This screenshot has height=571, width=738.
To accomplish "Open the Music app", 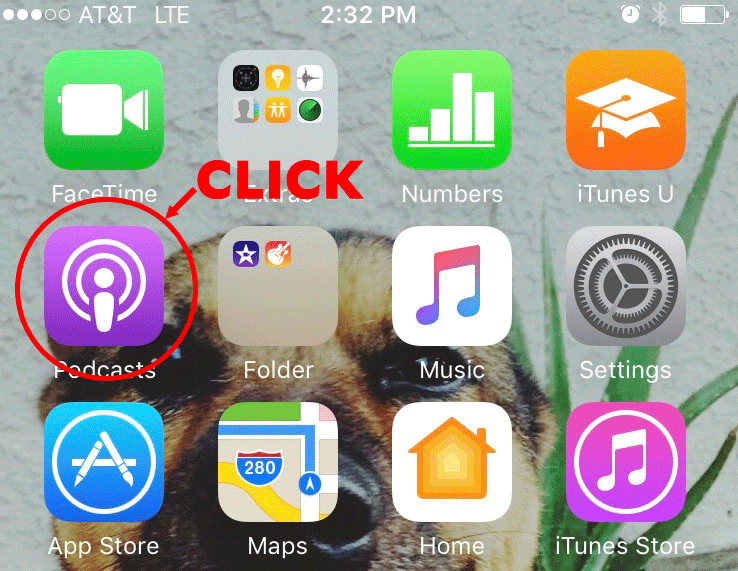I will [x=452, y=286].
